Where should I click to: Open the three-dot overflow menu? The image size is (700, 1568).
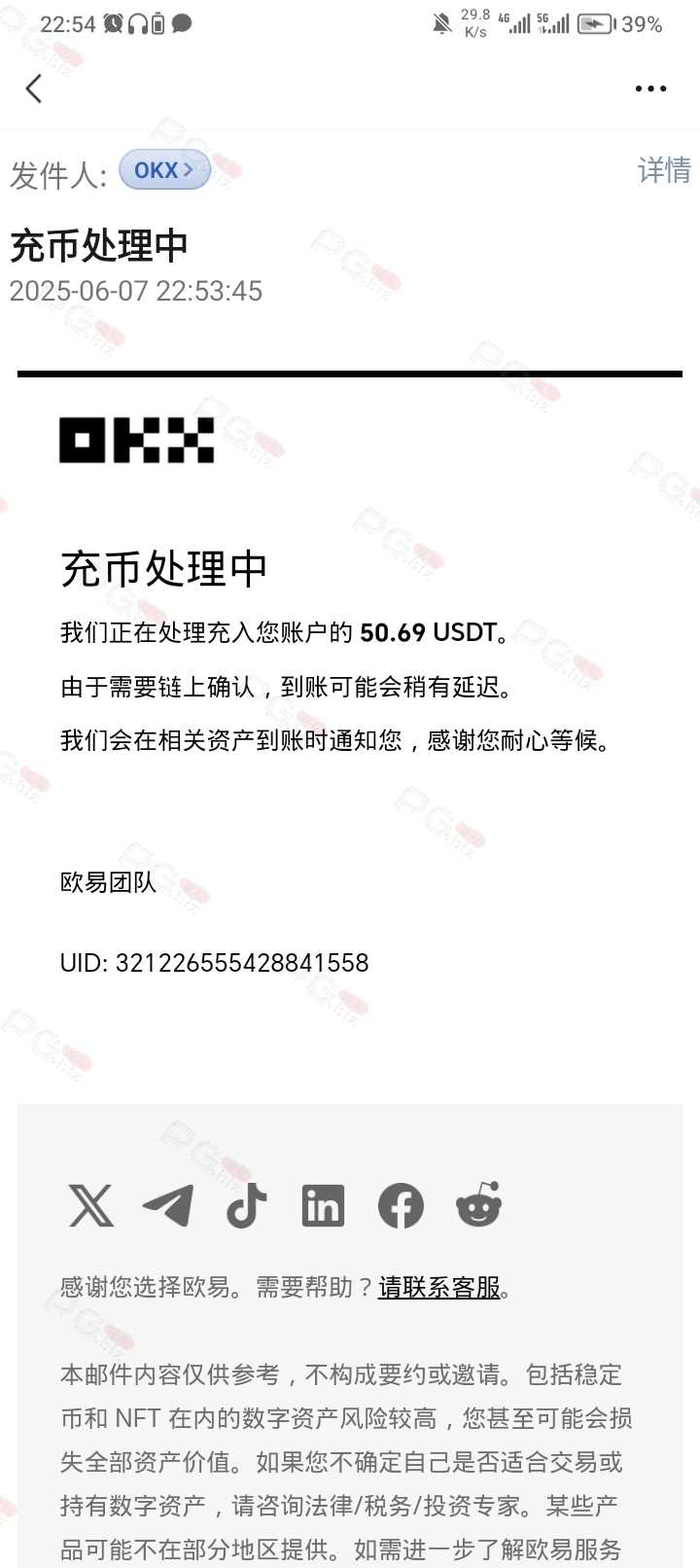coord(650,89)
